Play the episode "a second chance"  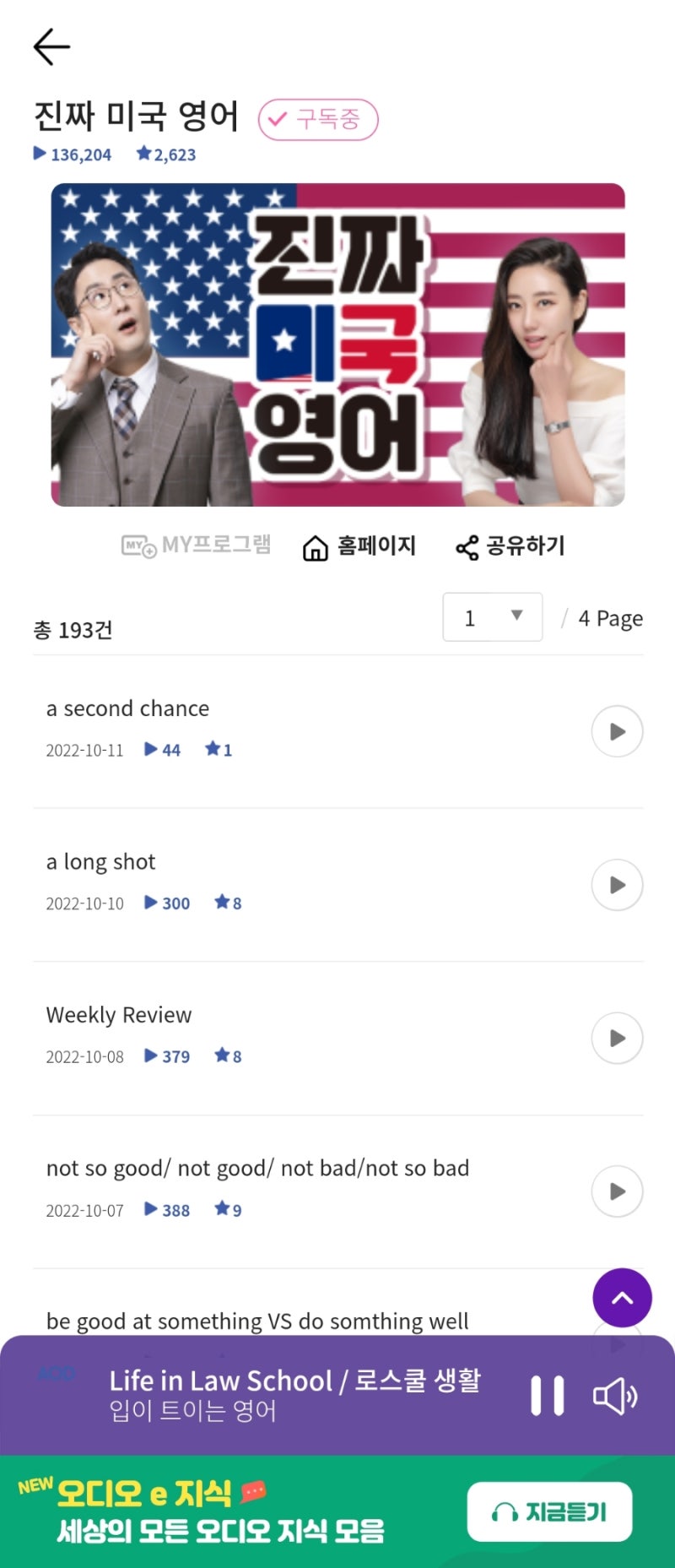tap(617, 732)
